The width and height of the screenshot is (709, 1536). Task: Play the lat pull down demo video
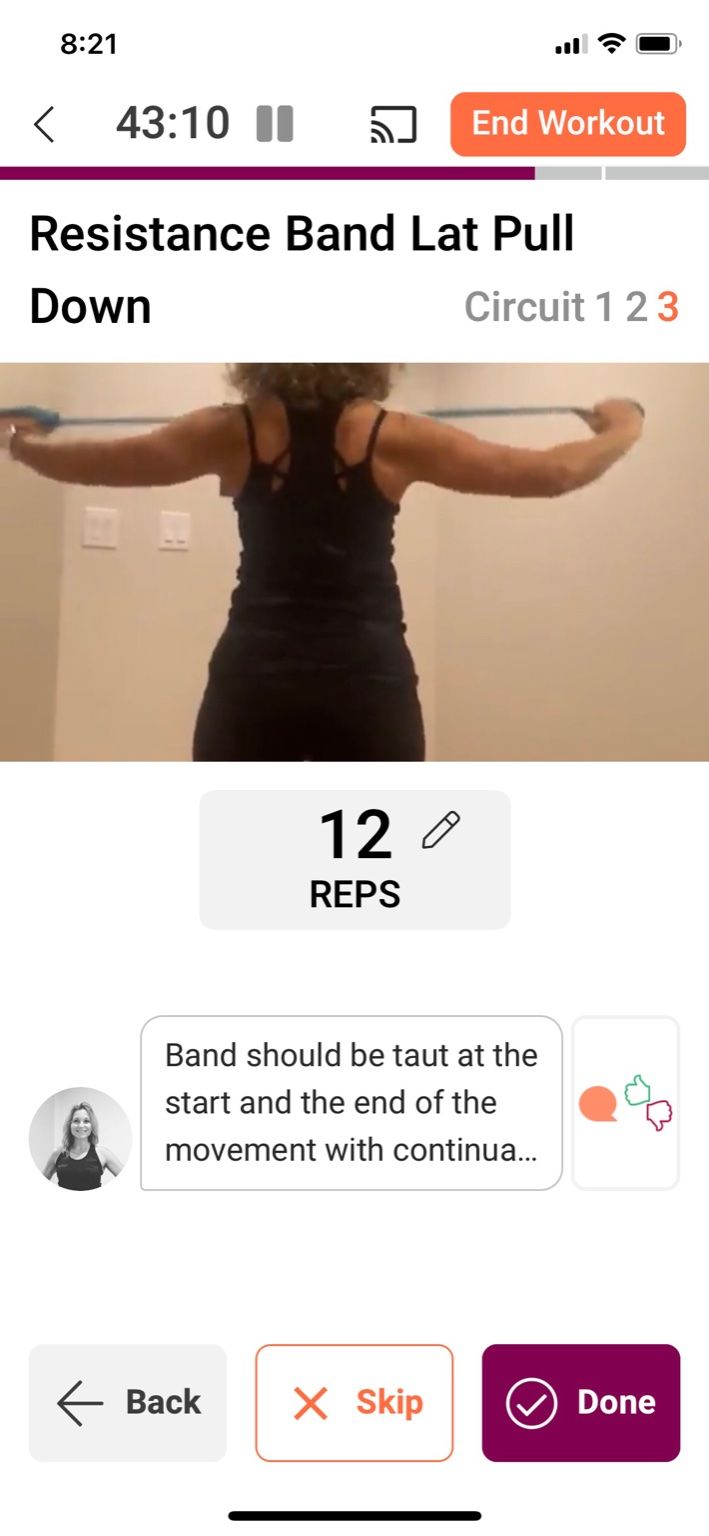pyautogui.click(x=354, y=561)
